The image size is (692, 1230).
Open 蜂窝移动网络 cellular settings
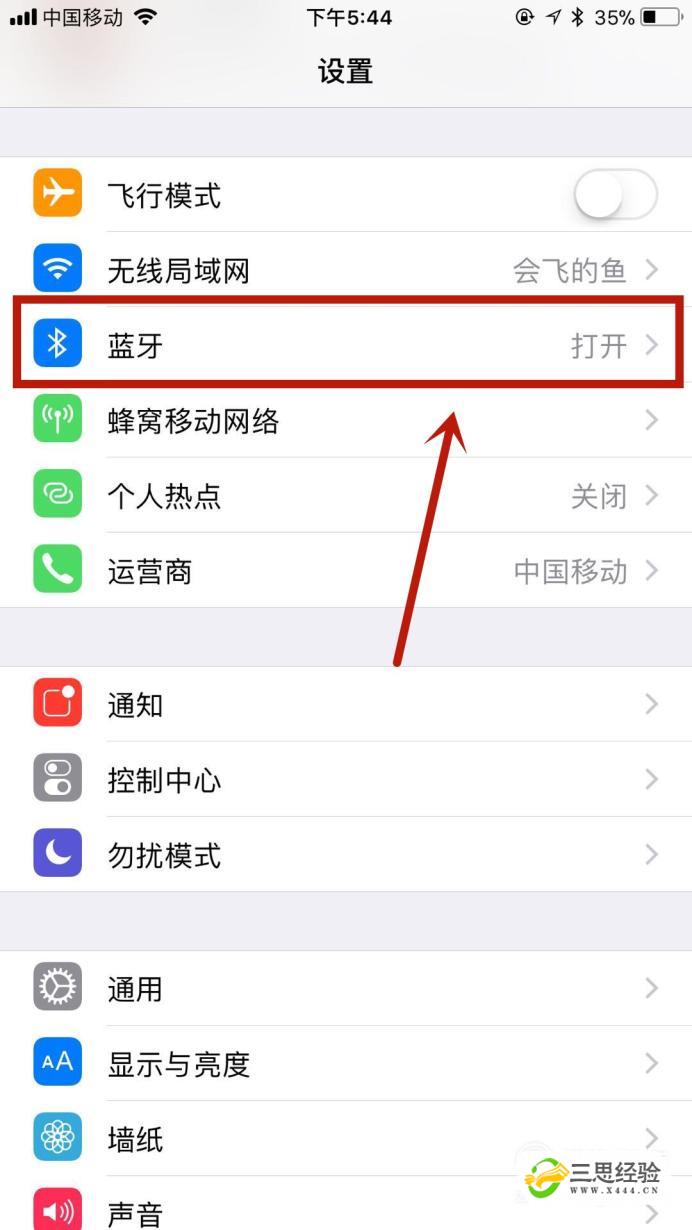pos(345,421)
